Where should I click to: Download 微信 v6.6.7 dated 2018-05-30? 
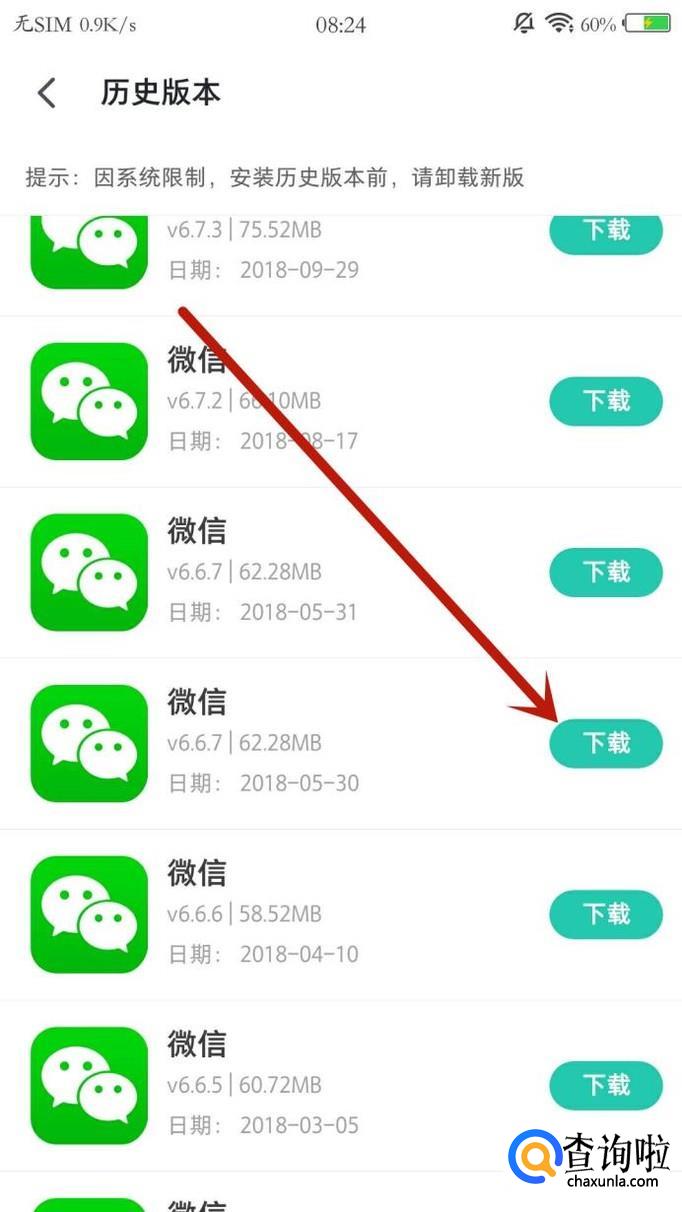tap(606, 743)
